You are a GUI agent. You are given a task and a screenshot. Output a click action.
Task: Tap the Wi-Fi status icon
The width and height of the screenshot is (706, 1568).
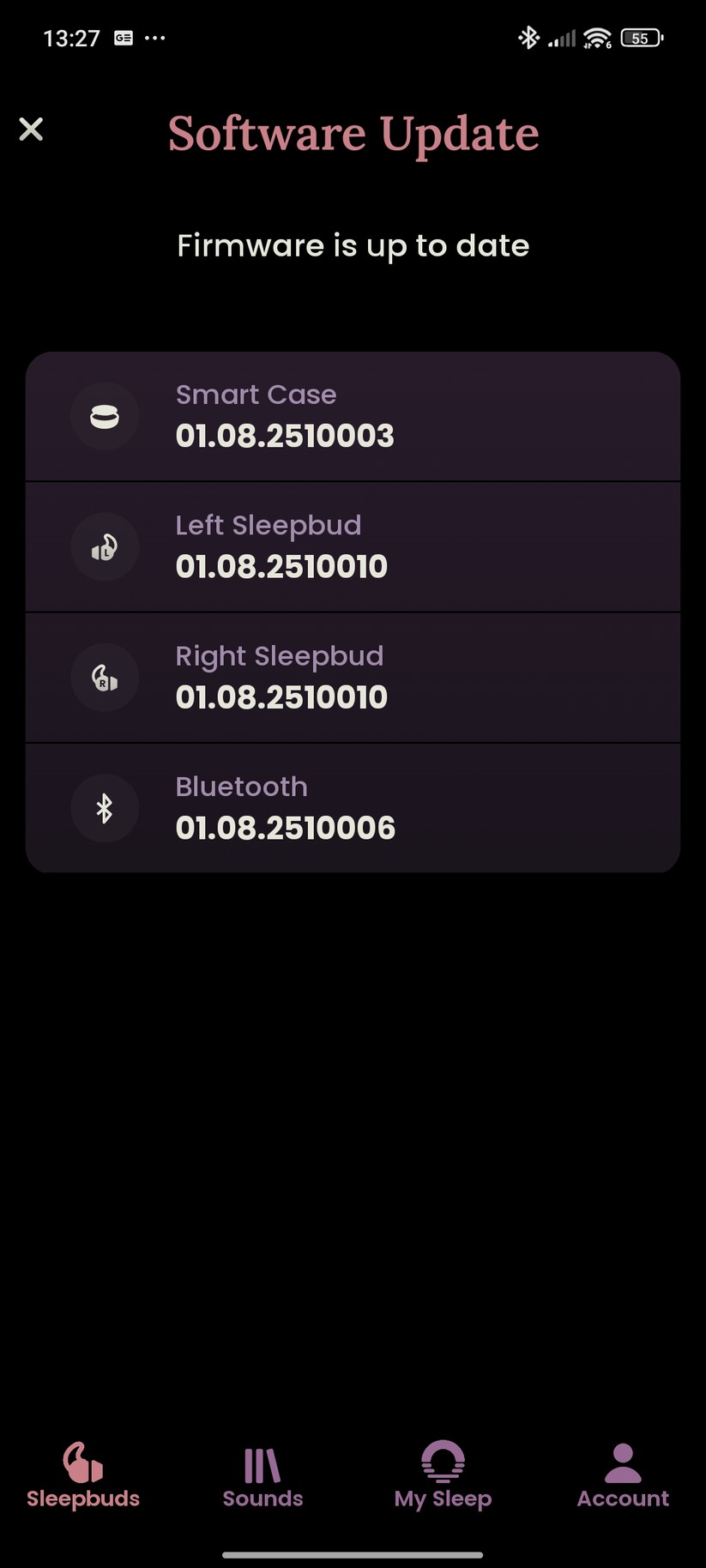[x=596, y=38]
